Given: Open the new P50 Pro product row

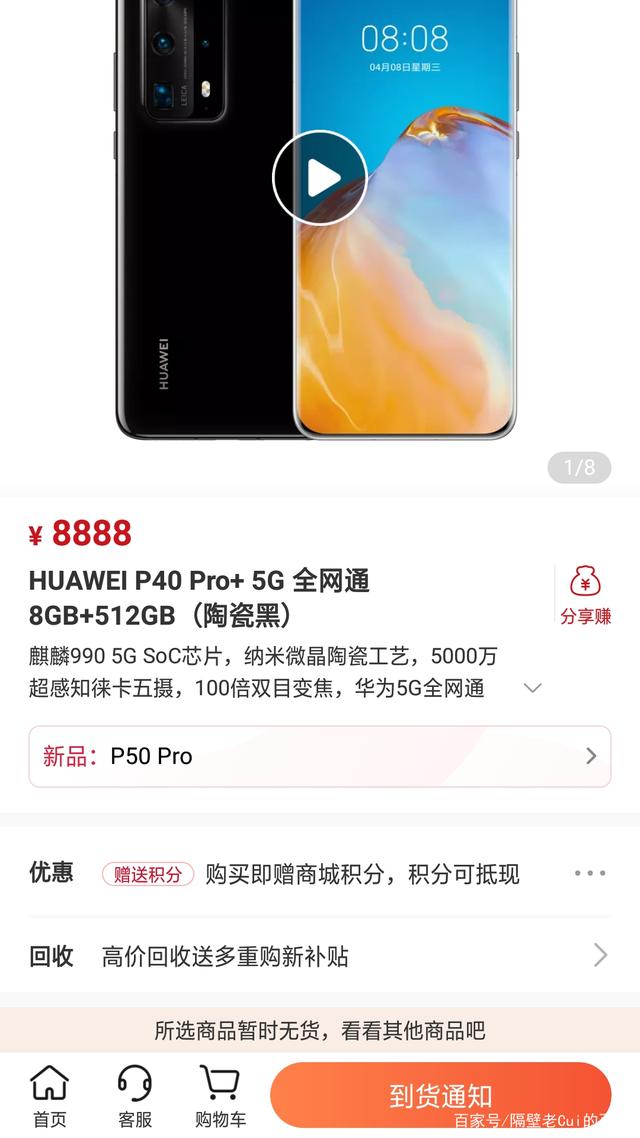Looking at the screenshot, I should pyautogui.click(x=320, y=756).
